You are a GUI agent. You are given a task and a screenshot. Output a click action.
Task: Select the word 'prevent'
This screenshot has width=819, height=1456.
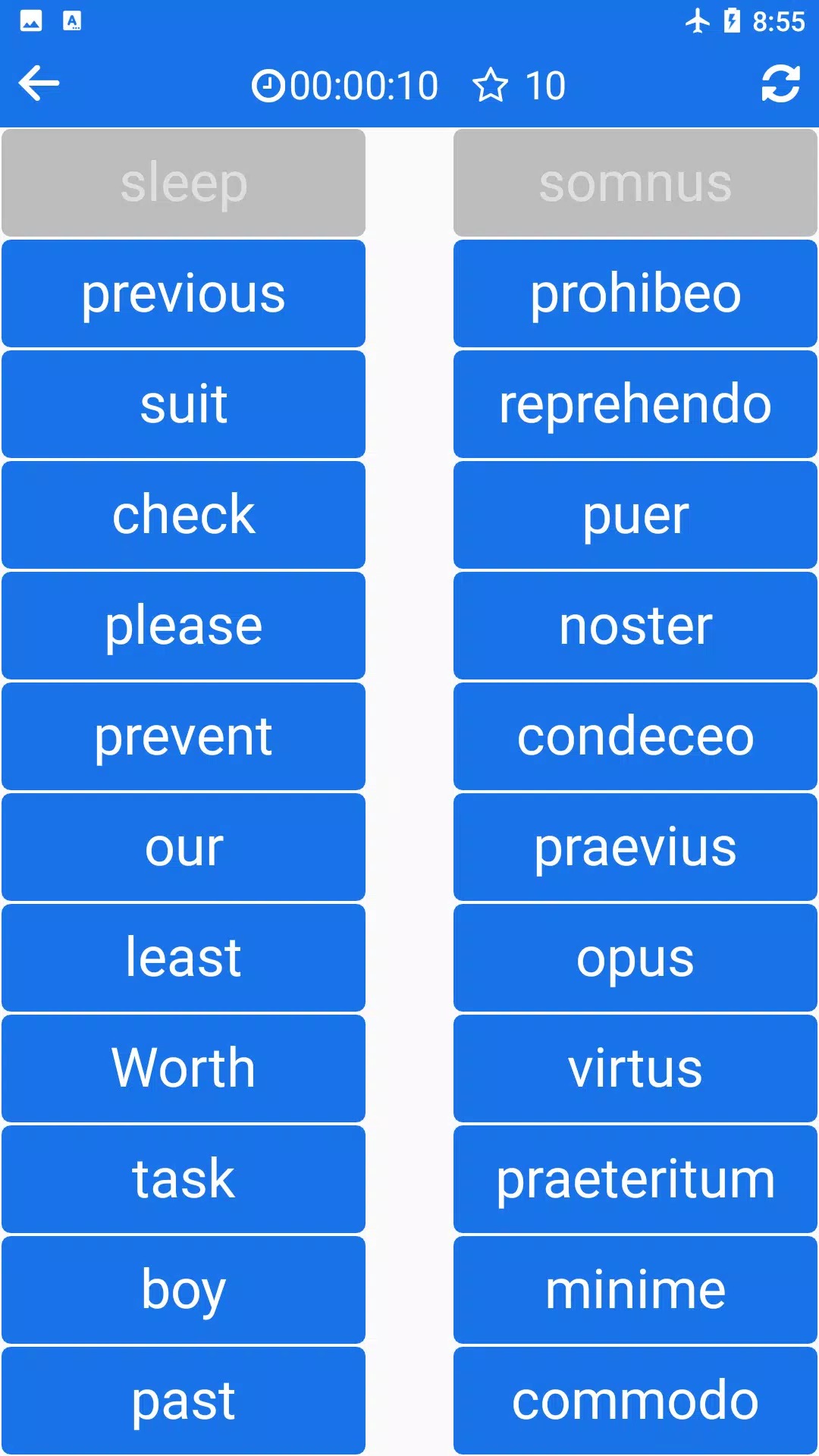pyautogui.click(x=184, y=736)
